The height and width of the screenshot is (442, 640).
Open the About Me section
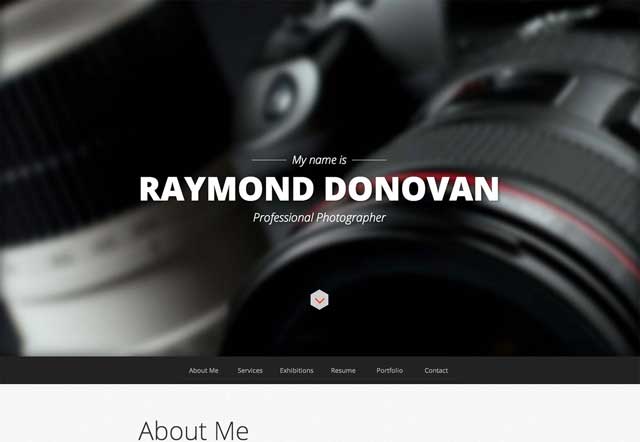click(203, 371)
